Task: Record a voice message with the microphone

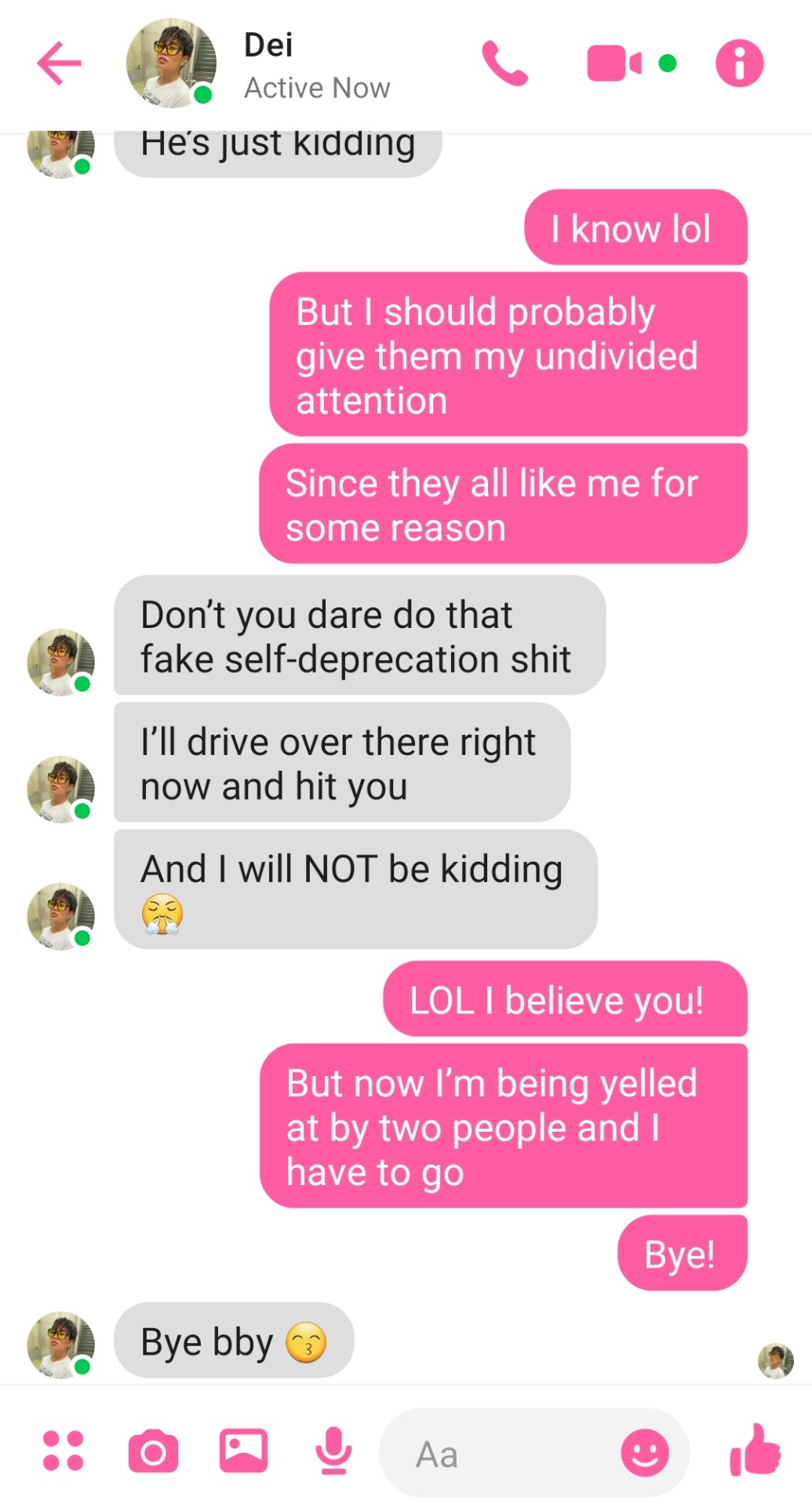Action: 333,1450
